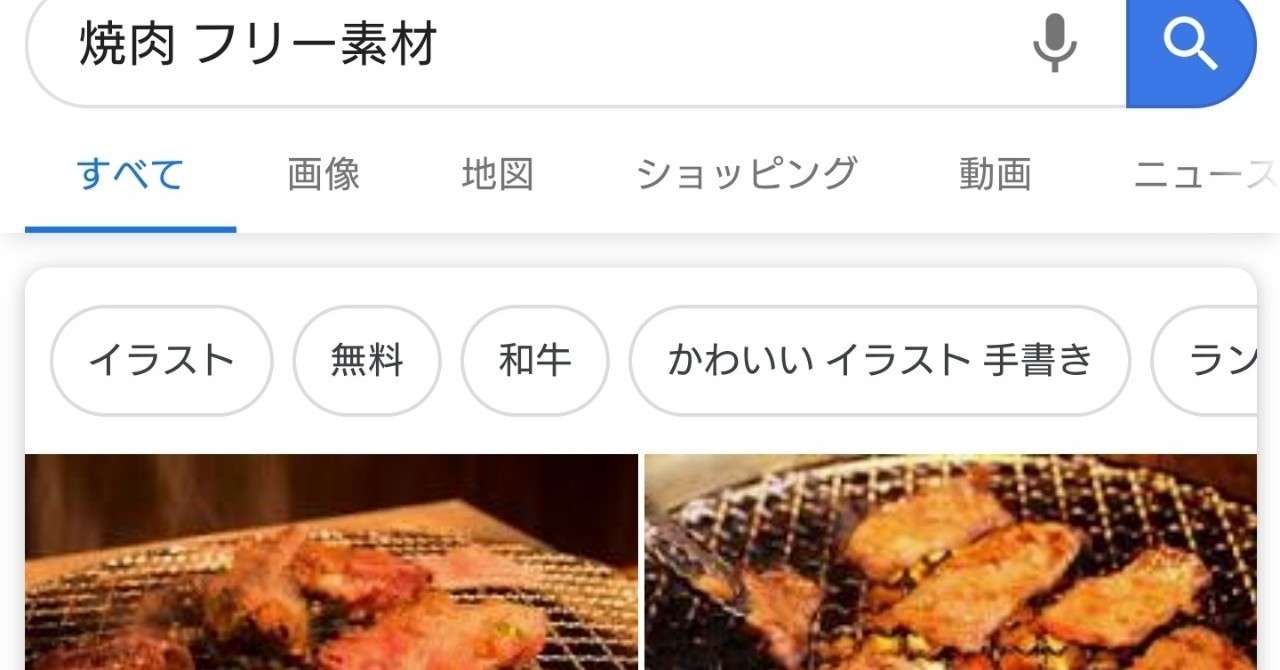This screenshot has width=1280, height=670.
Task: Open the ニュース tab
Action: tap(1205, 175)
